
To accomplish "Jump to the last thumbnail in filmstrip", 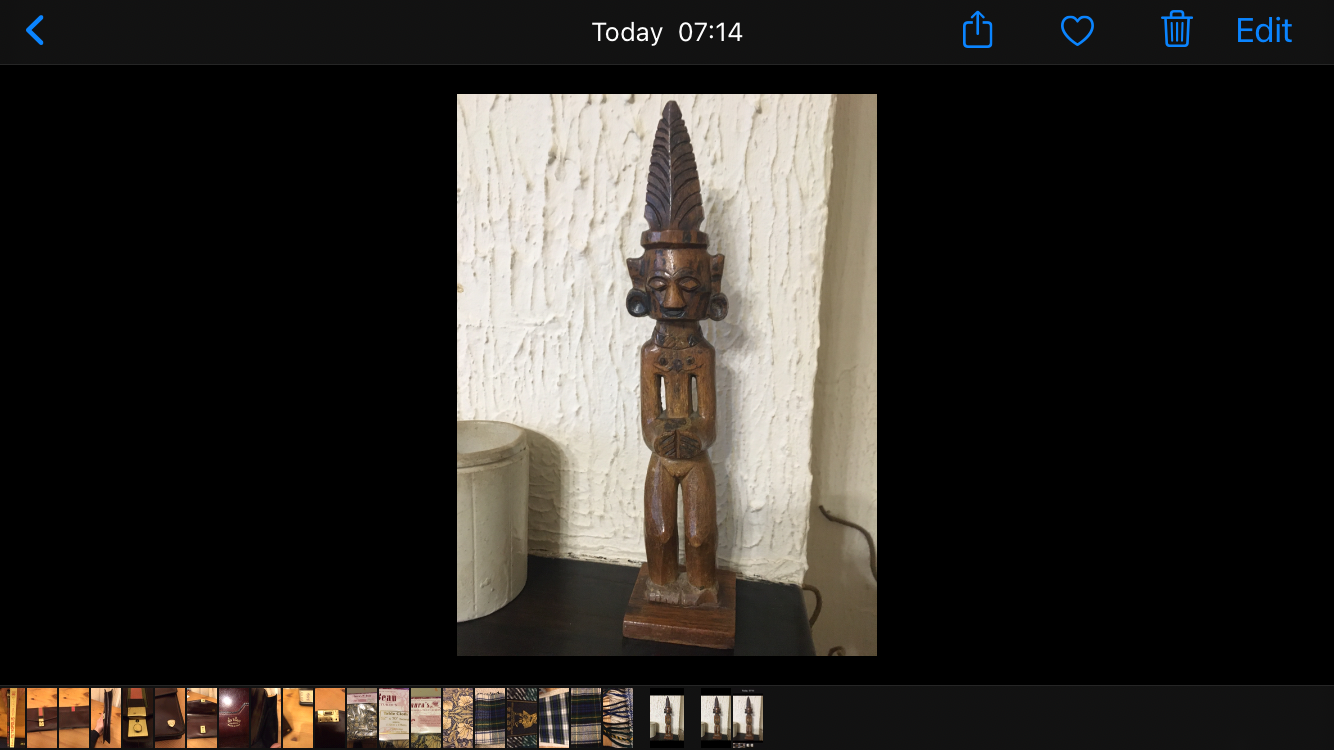I will (x=748, y=718).
